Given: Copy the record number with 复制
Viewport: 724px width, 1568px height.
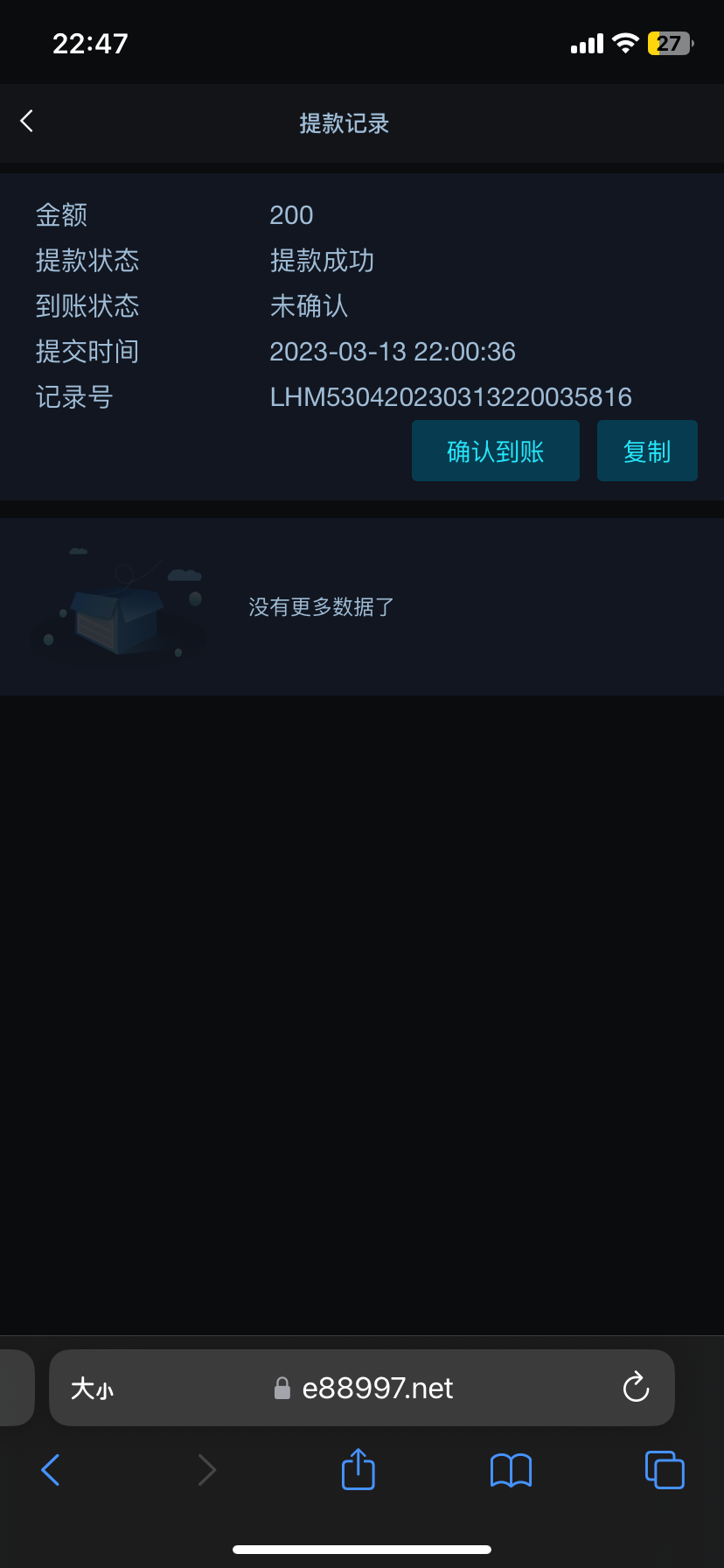Looking at the screenshot, I should pos(646,451).
